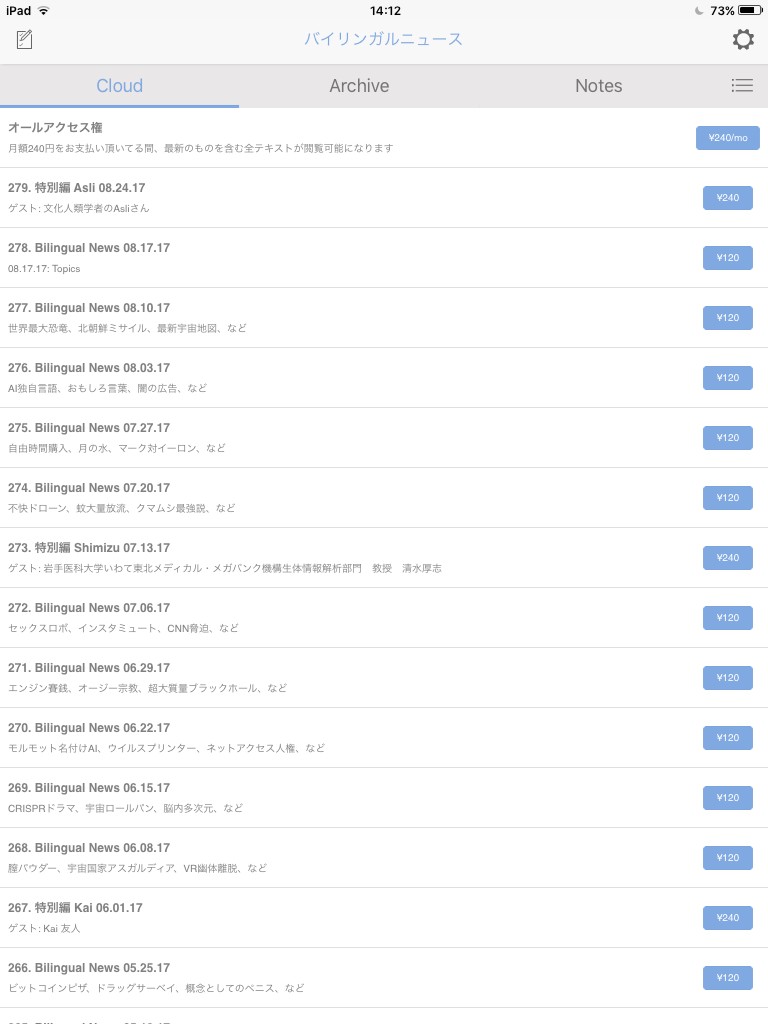The height and width of the screenshot is (1024, 768).
Task: Buy episode 271 for ¥120
Action: click(x=727, y=678)
